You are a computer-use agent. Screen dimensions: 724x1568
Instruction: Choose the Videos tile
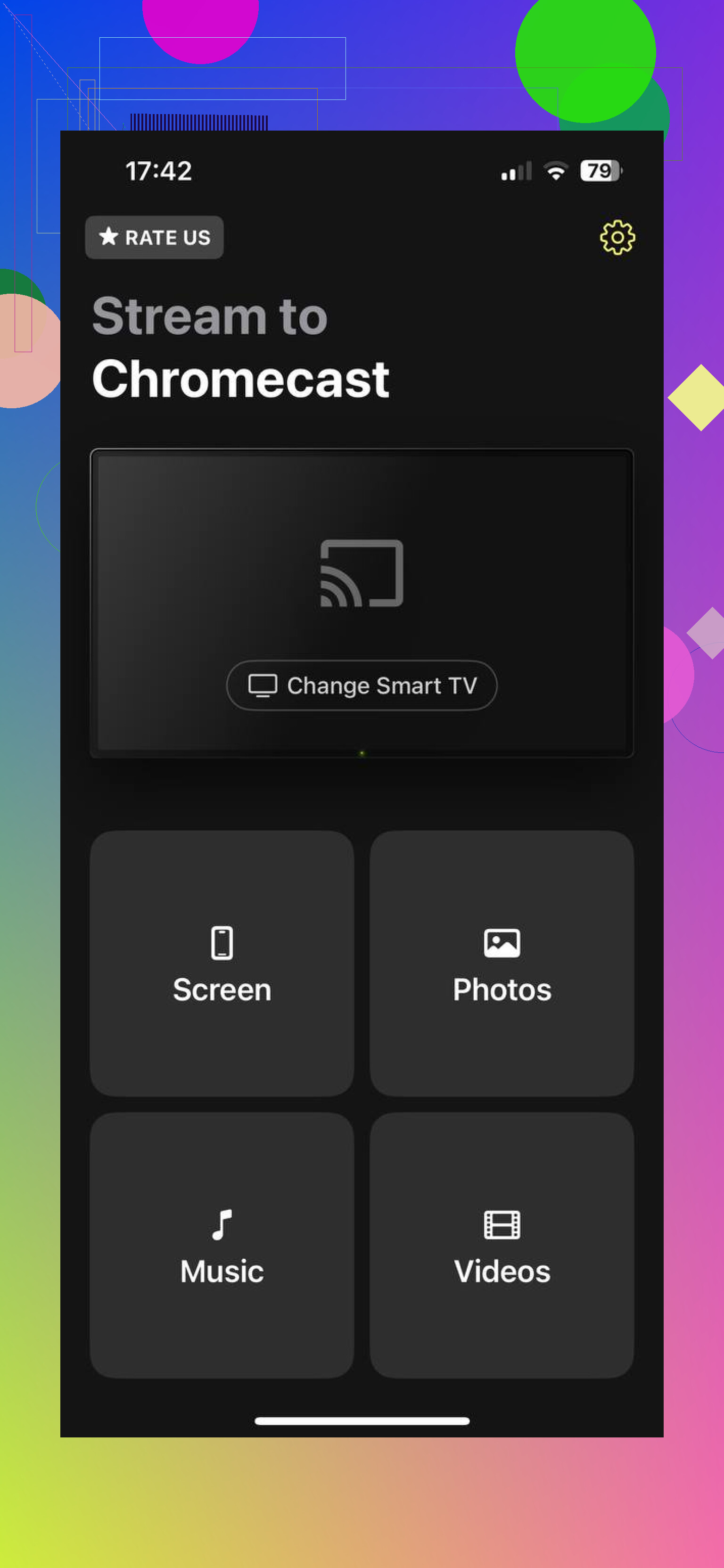pyautogui.click(x=502, y=1245)
